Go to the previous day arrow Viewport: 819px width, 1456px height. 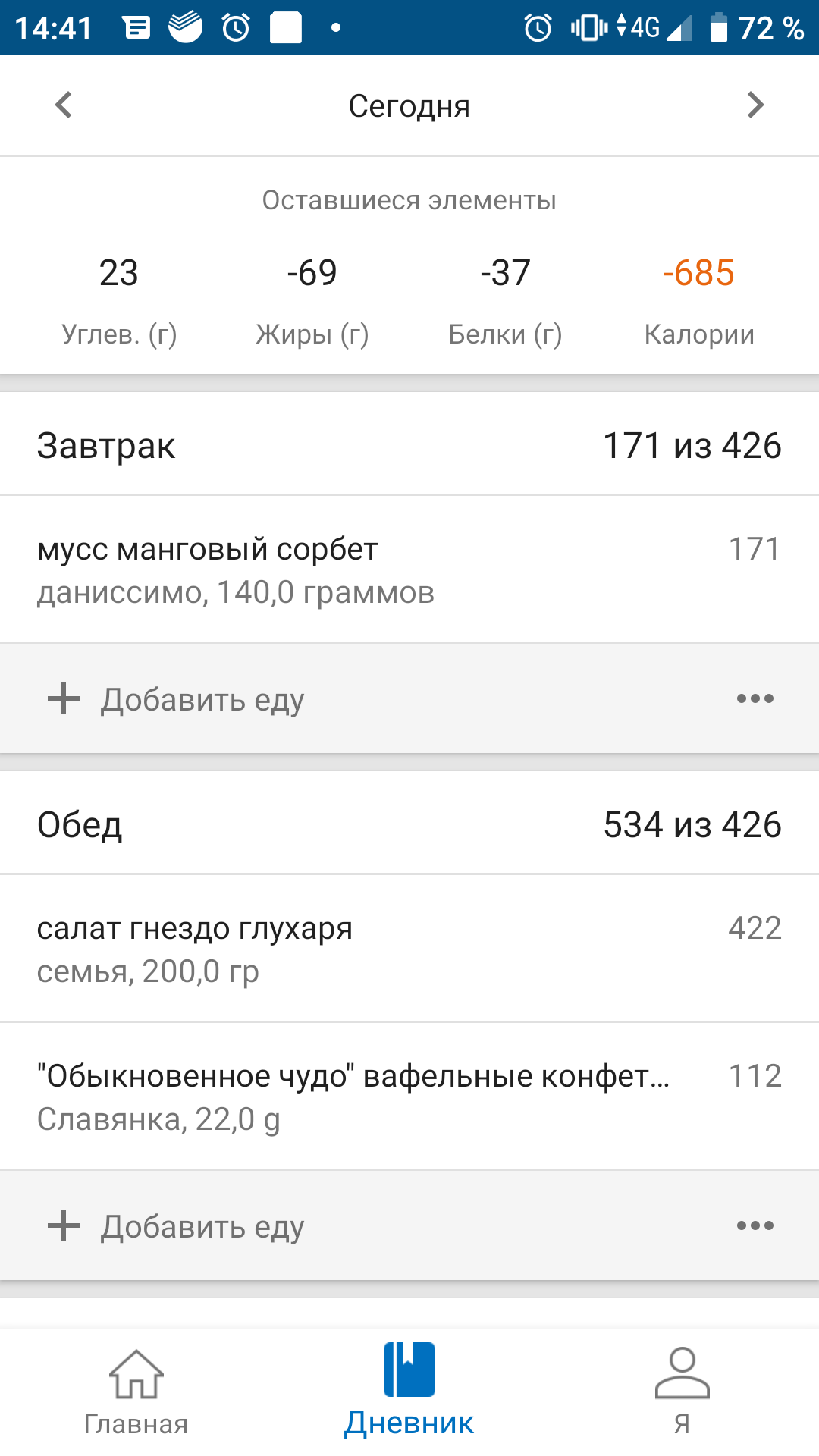64,105
